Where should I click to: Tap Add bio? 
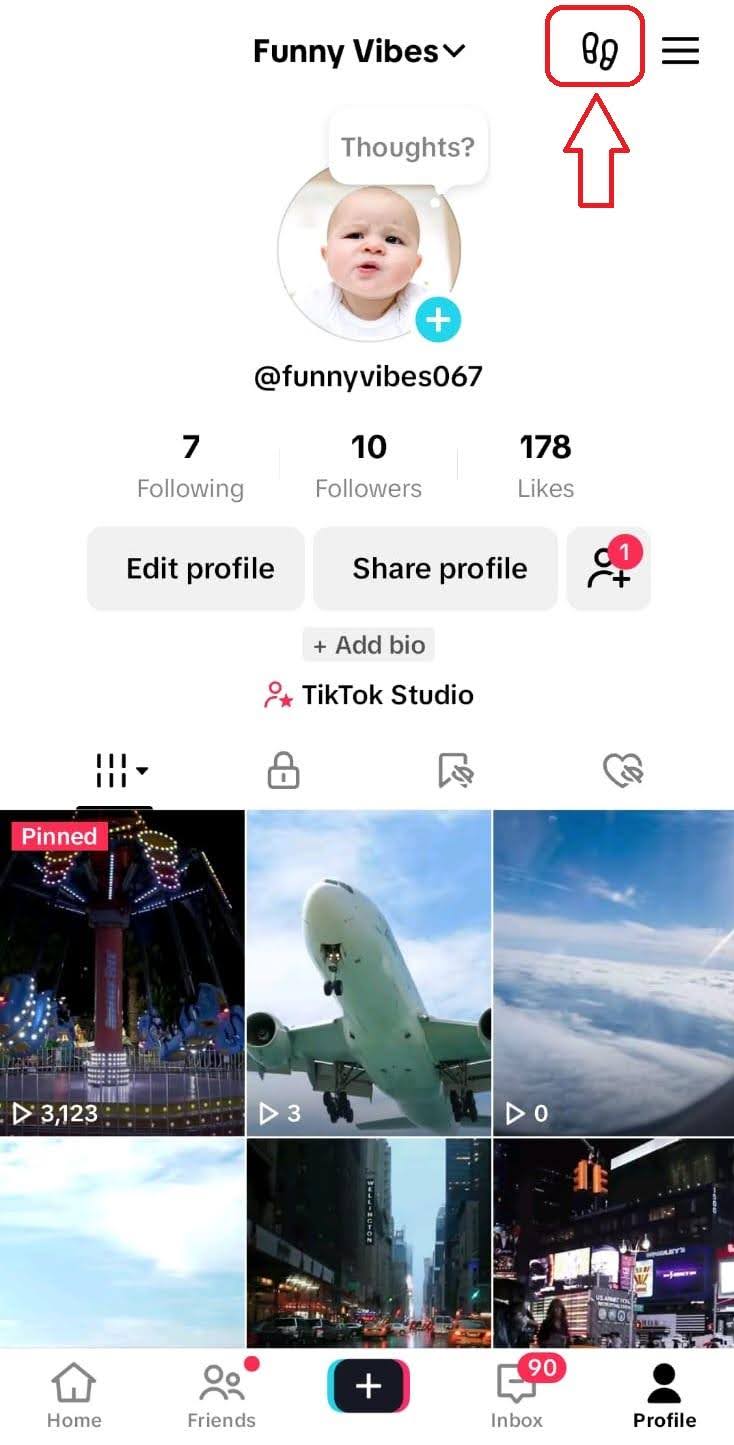[x=369, y=645]
